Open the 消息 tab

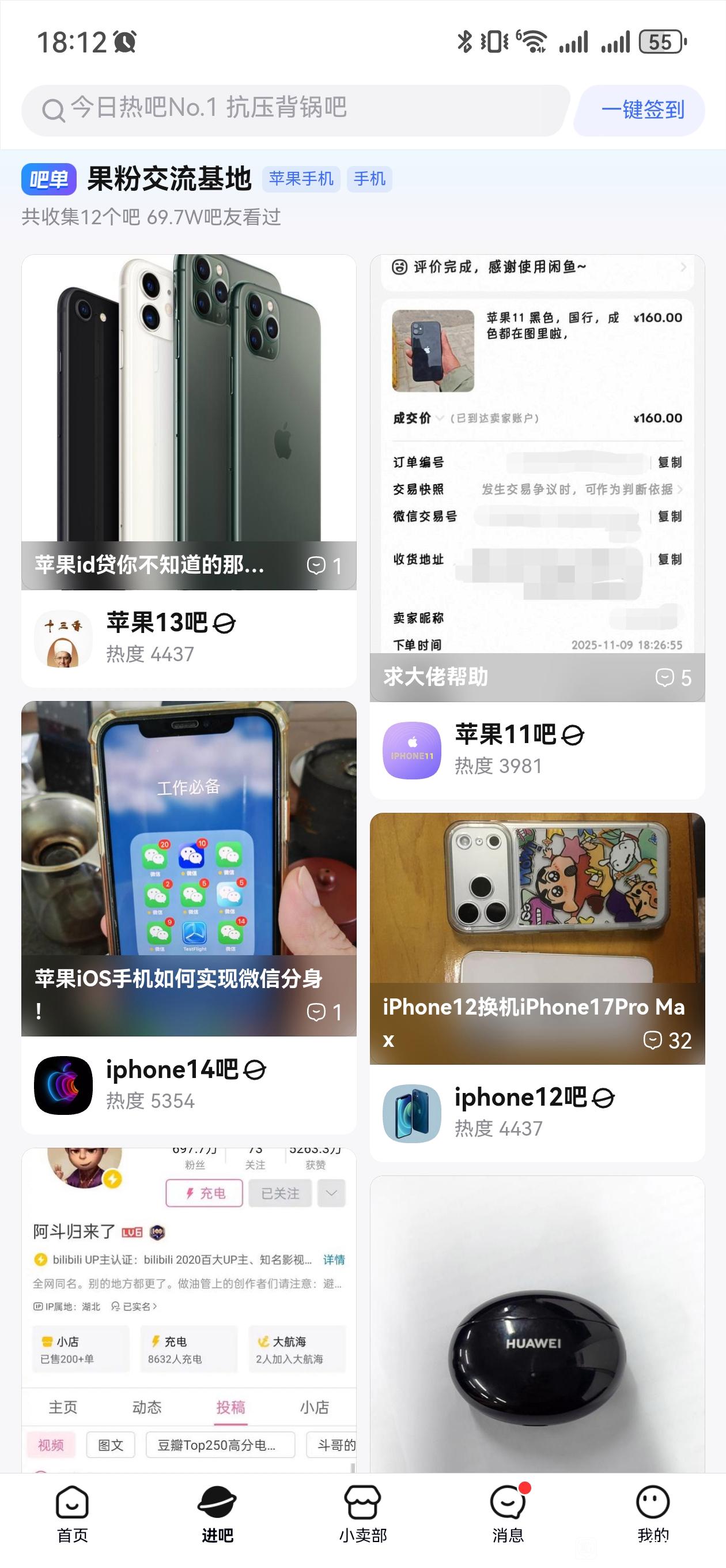tap(508, 1513)
